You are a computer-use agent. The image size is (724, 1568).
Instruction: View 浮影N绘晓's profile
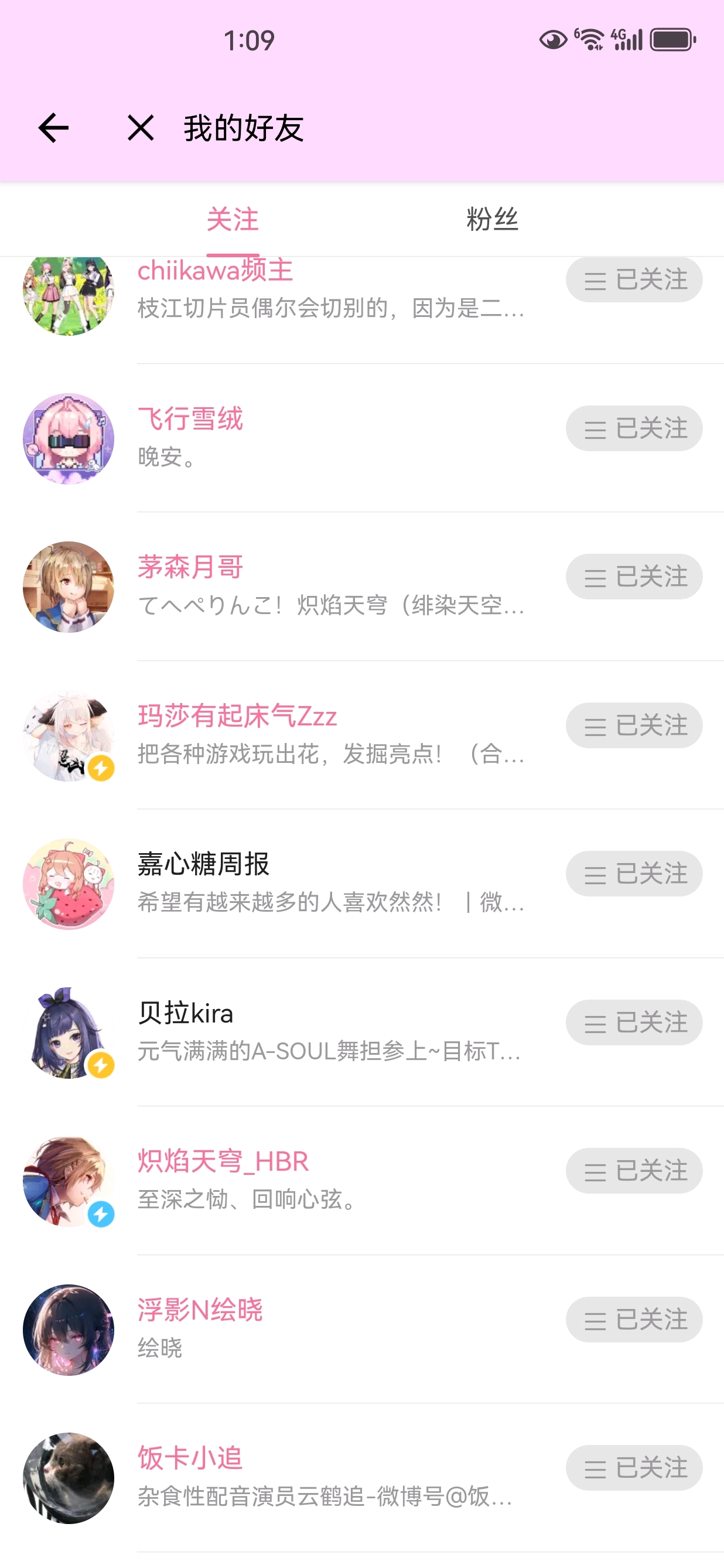coord(362,1330)
